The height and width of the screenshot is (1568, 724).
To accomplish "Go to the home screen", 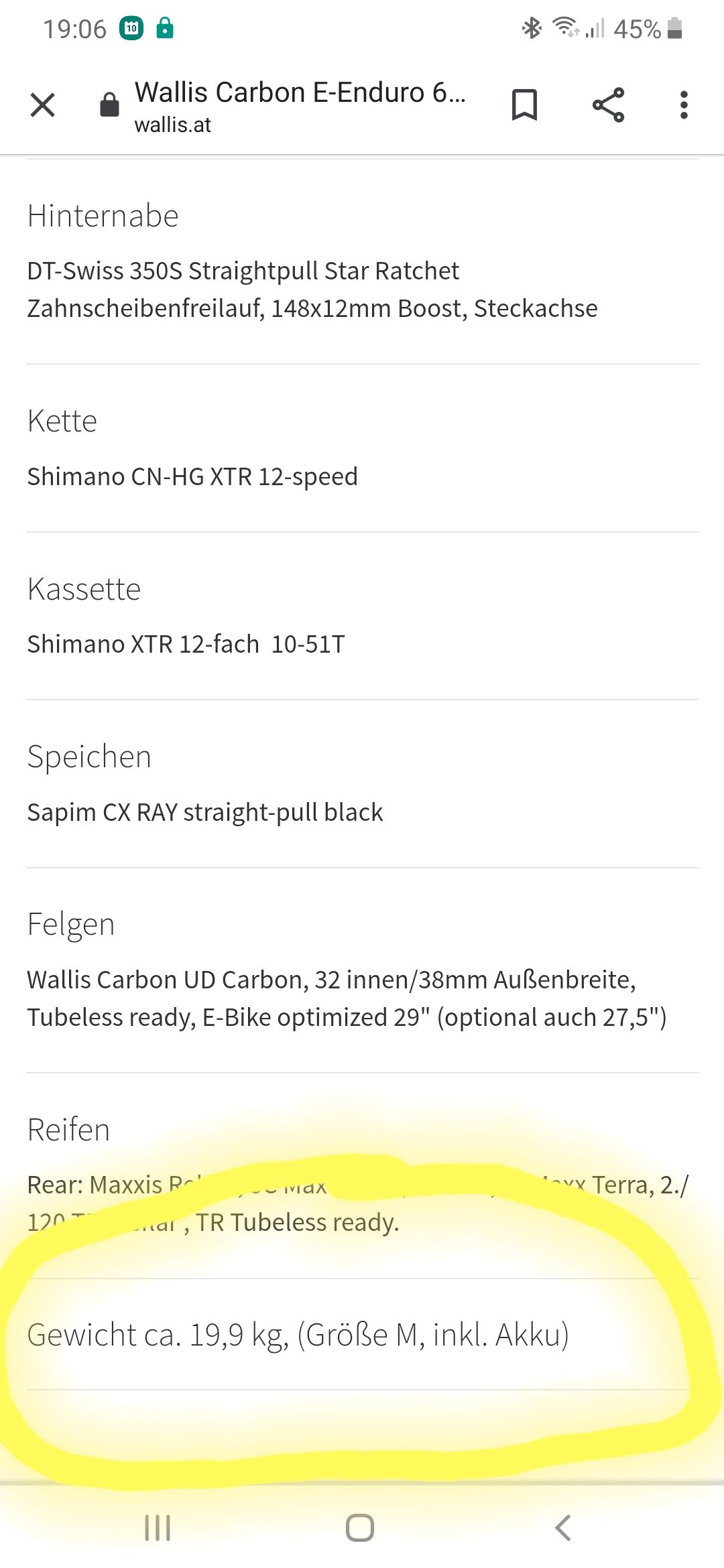I will pos(360,1528).
